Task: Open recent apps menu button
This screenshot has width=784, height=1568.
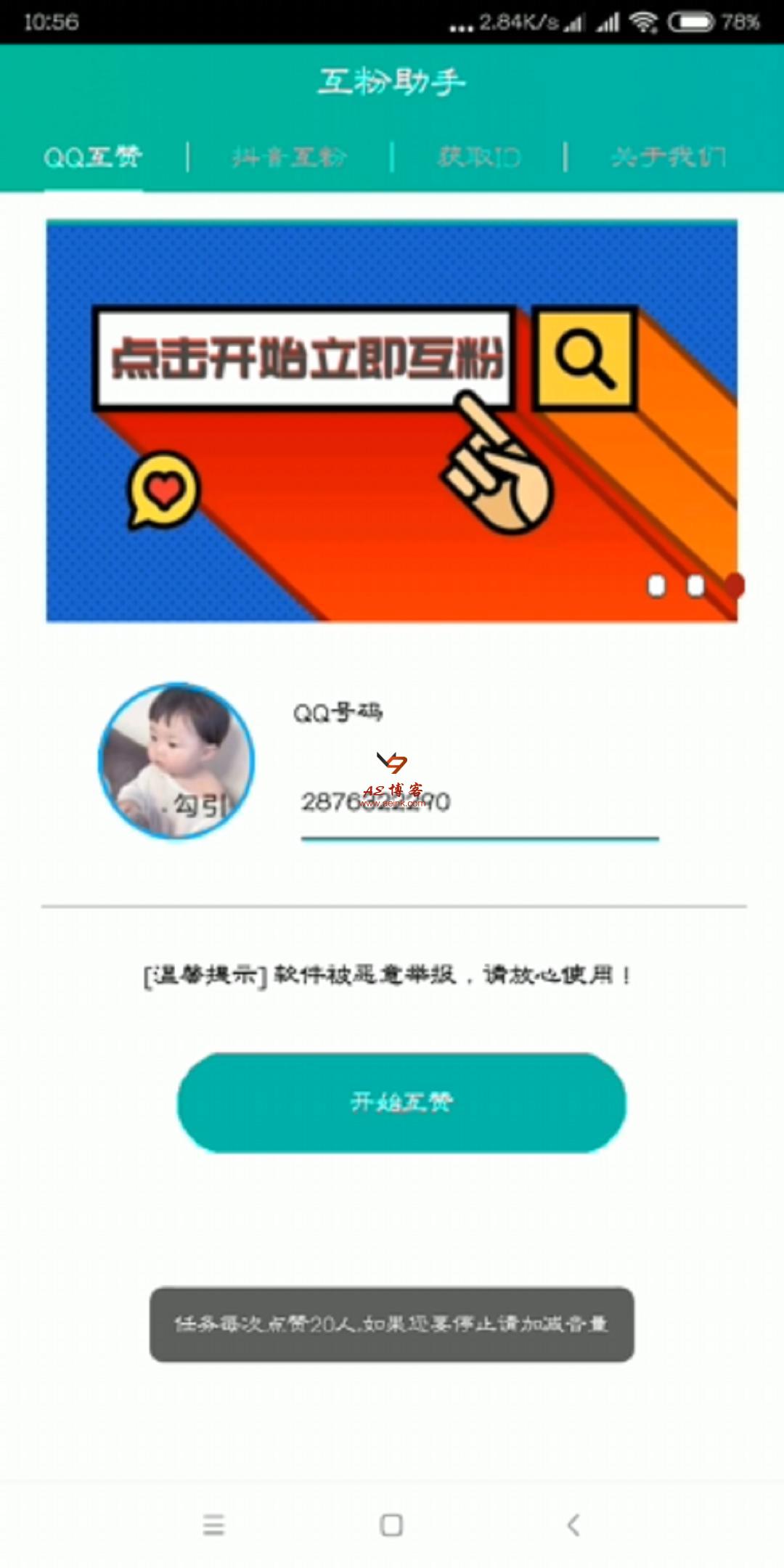Action: click(213, 1525)
